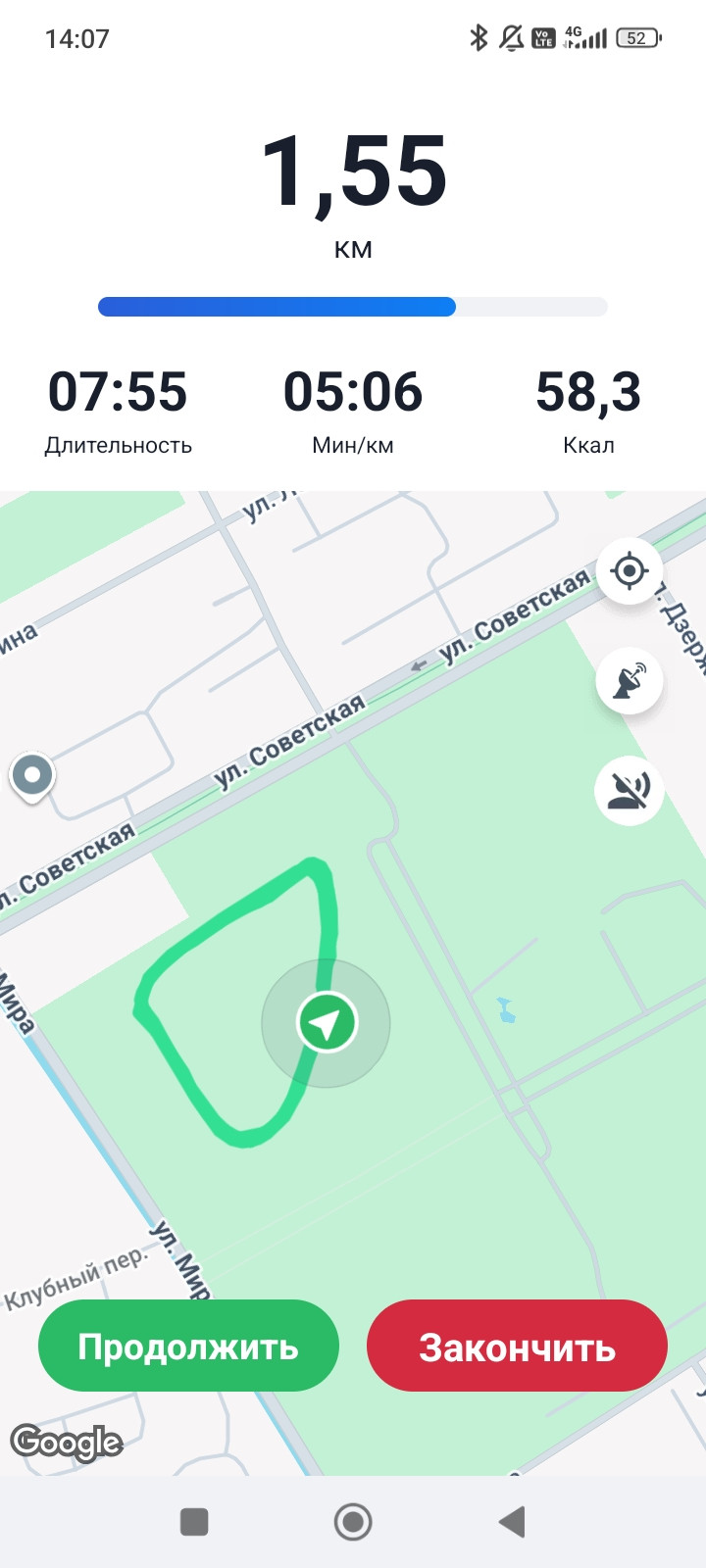Tap Продолжить to resume the workout

point(188,1346)
